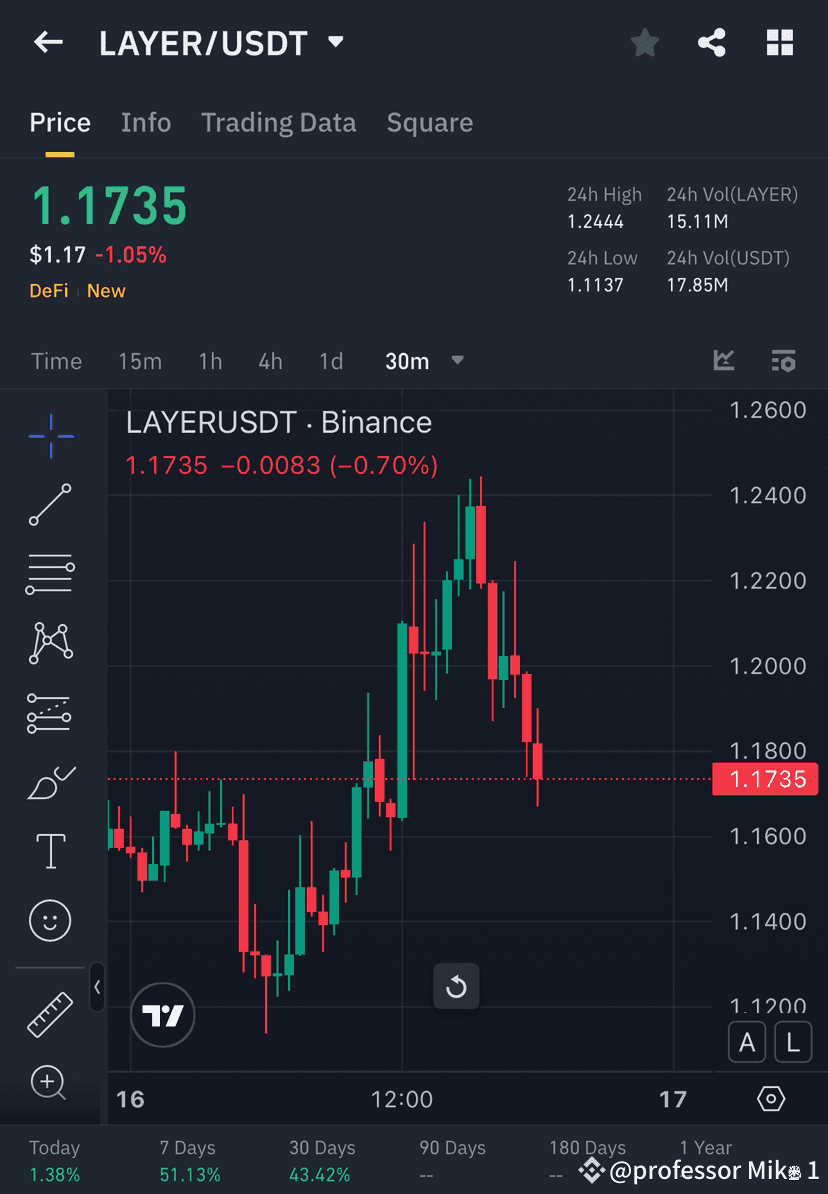This screenshot has height=1194, width=828.
Task: Select the XABCD pattern tool
Action: click(50, 643)
